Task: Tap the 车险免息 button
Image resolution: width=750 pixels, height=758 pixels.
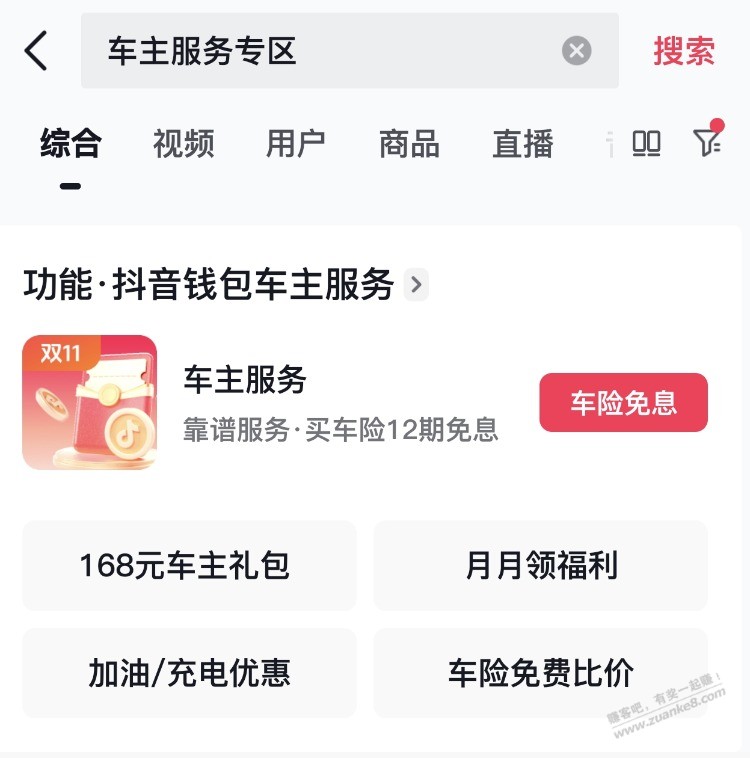Action: [623, 403]
